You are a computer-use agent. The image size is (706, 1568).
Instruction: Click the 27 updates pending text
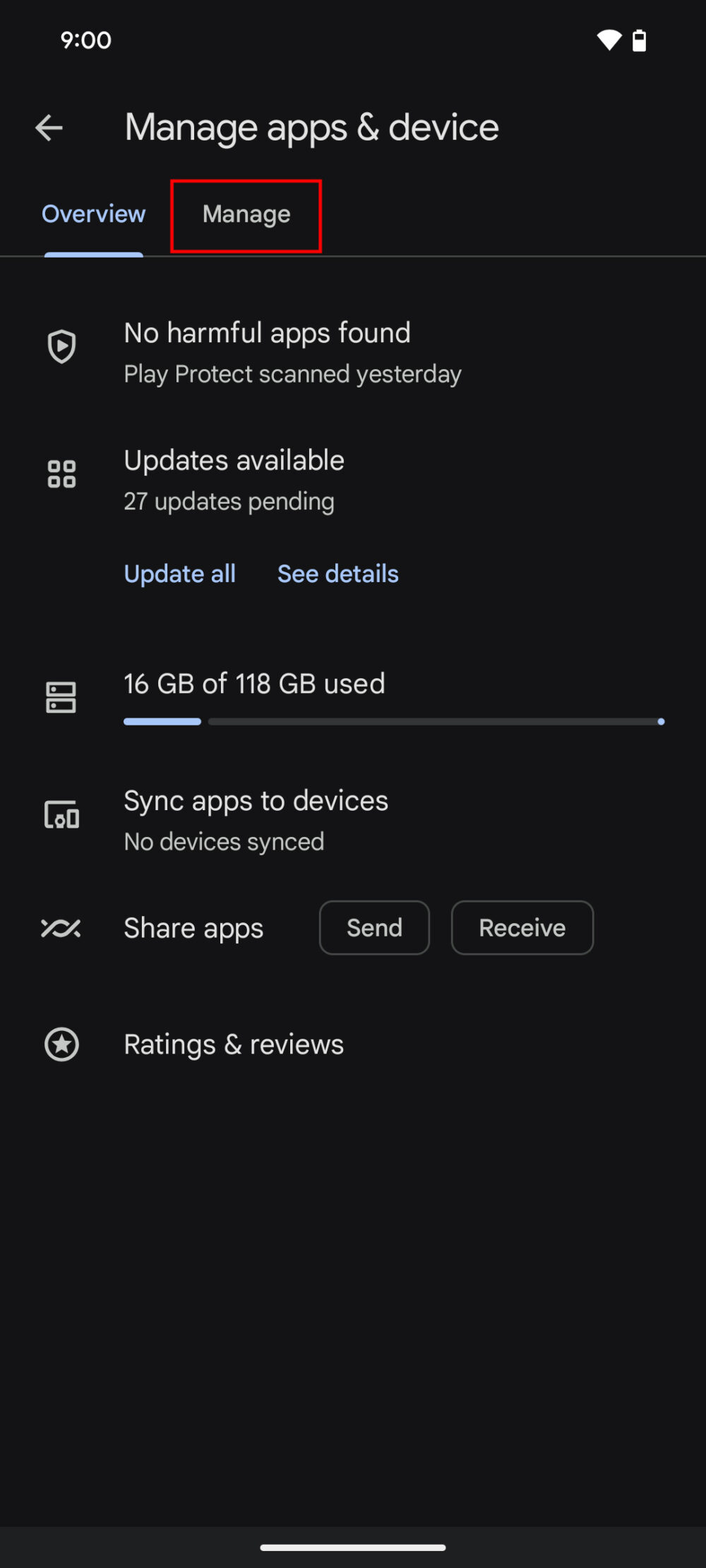(229, 501)
